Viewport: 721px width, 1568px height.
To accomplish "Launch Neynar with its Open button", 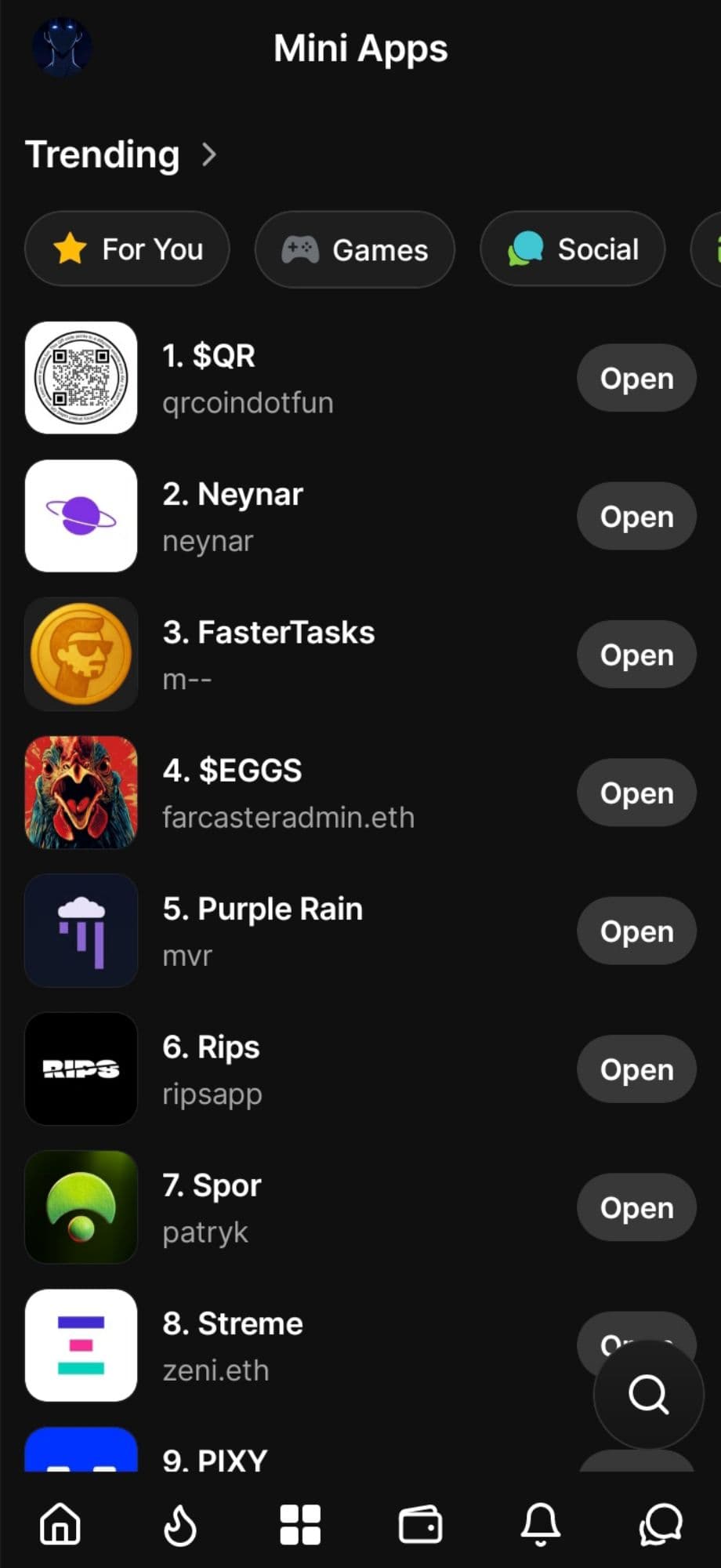I will (636, 517).
